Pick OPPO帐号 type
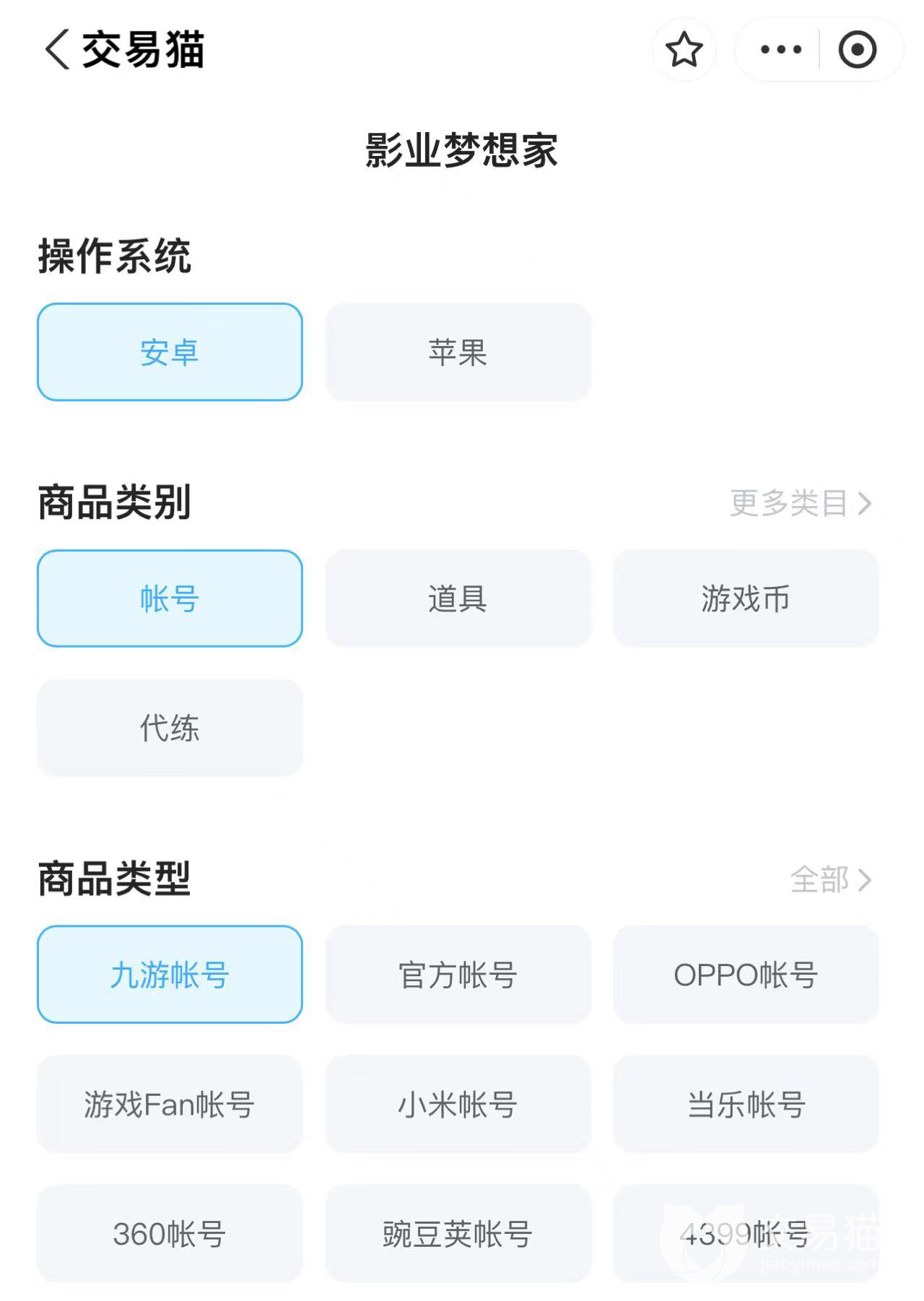This screenshot has width=924, height=1301. click(746, 975)
